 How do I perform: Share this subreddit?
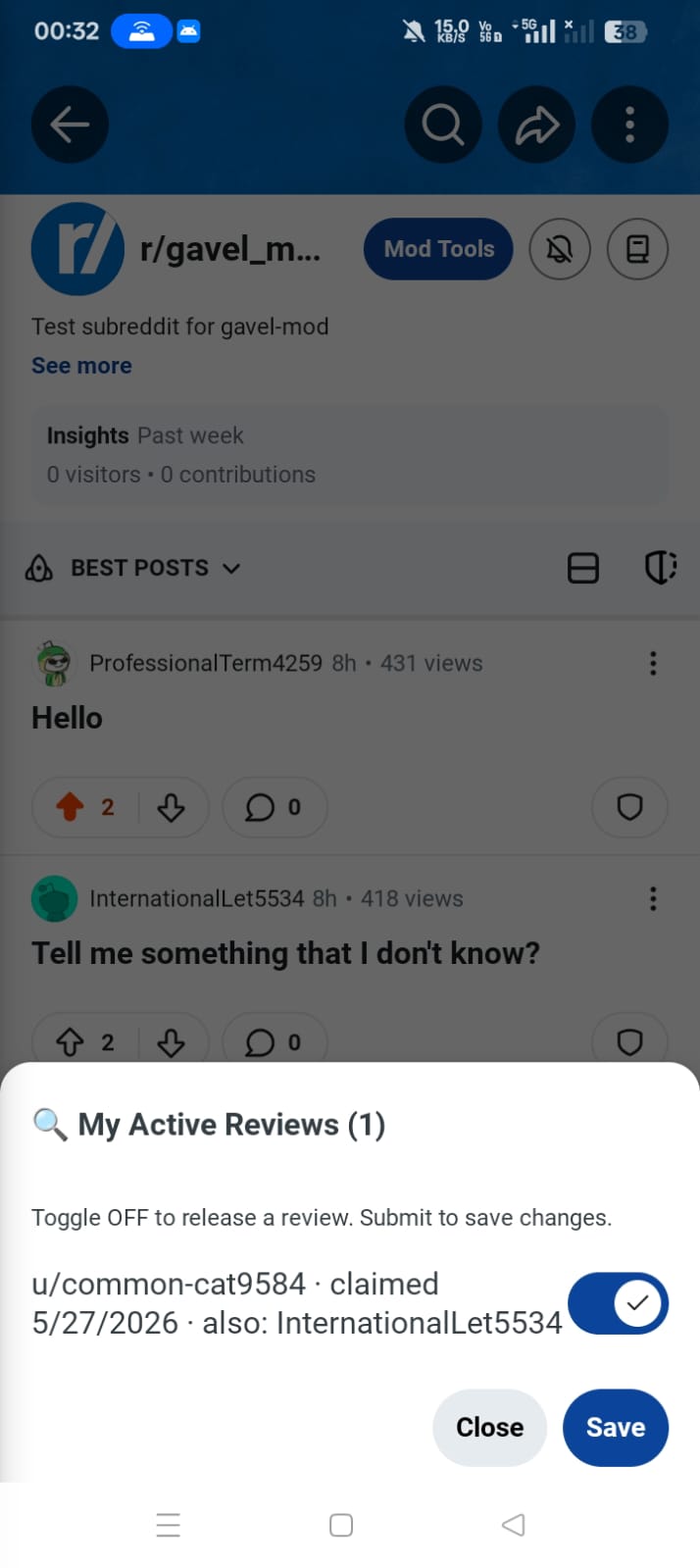click(536, 125)
